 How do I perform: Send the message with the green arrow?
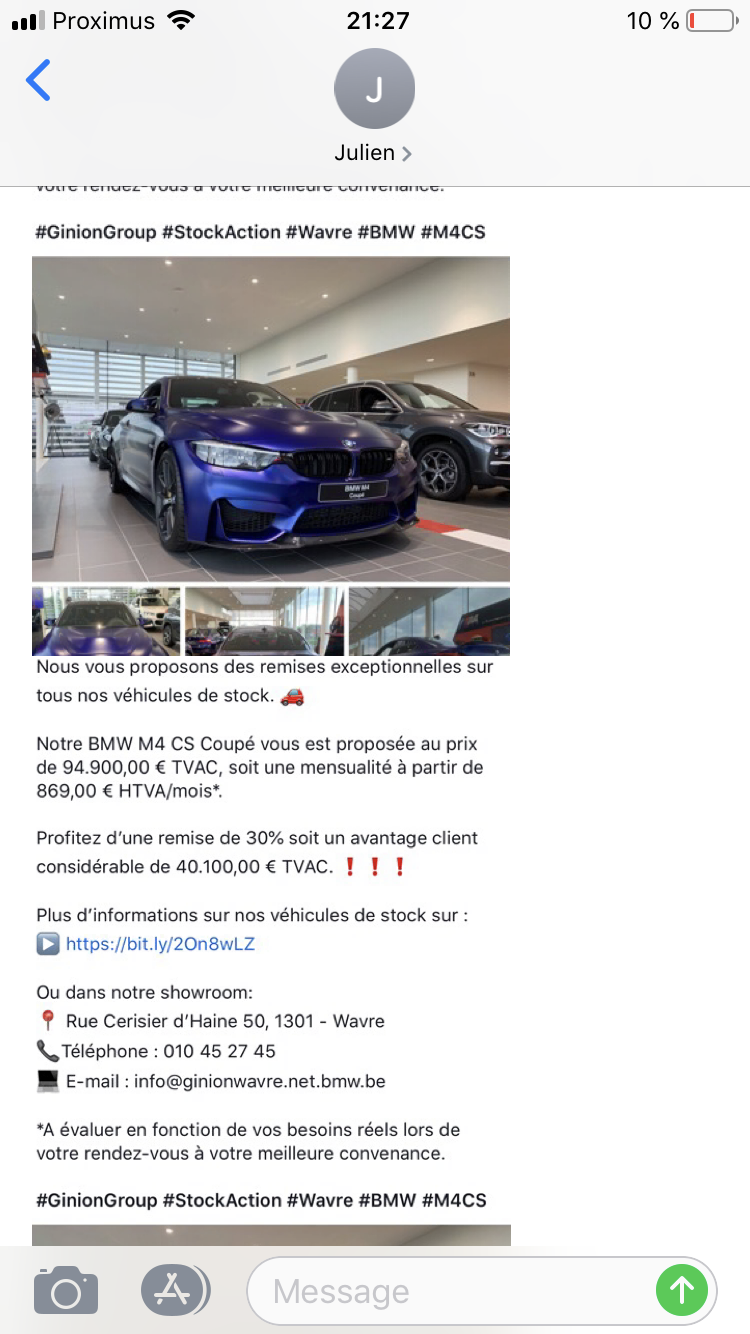682,1291
